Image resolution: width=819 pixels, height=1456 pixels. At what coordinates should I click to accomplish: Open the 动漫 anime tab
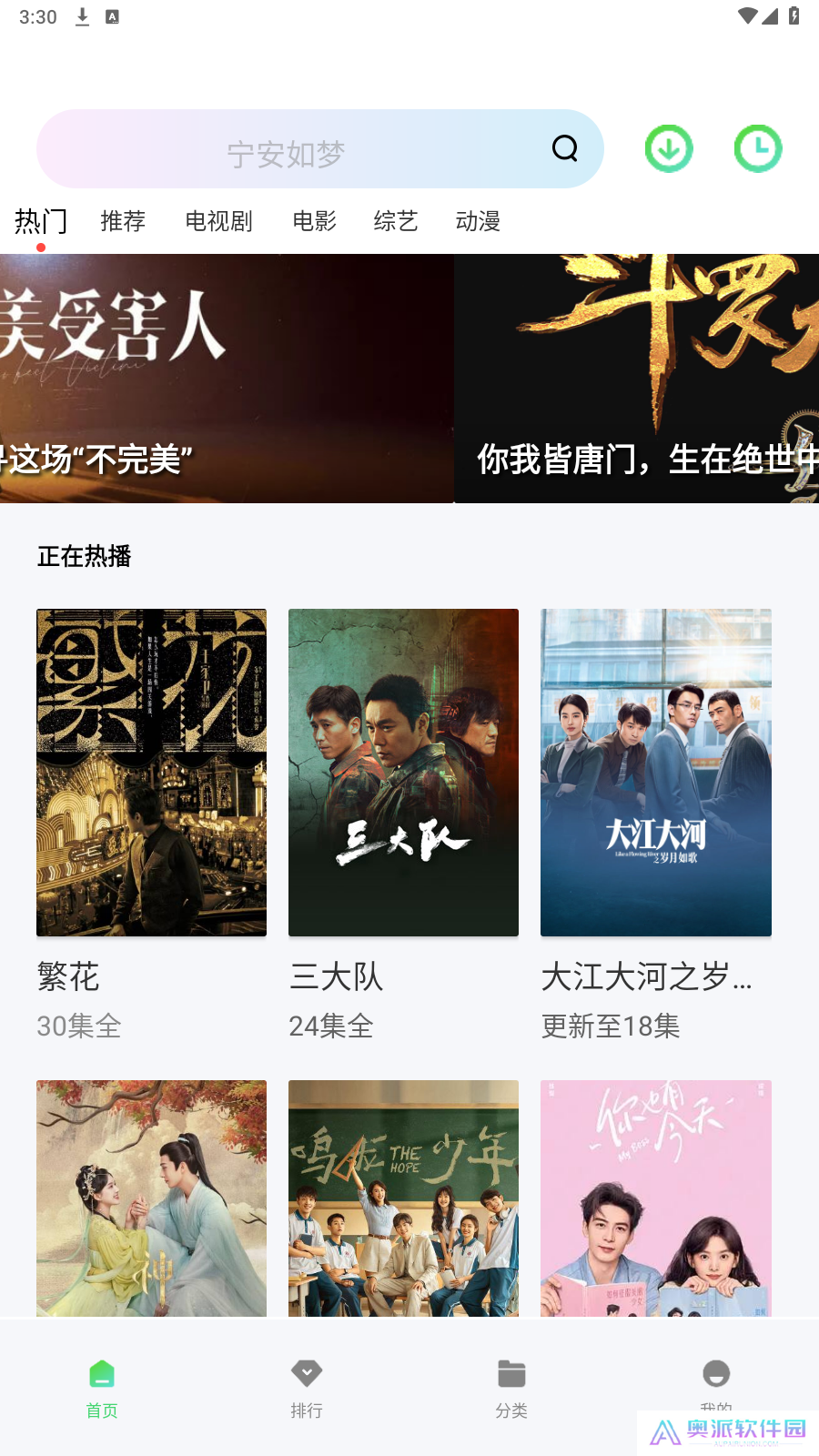479,221
